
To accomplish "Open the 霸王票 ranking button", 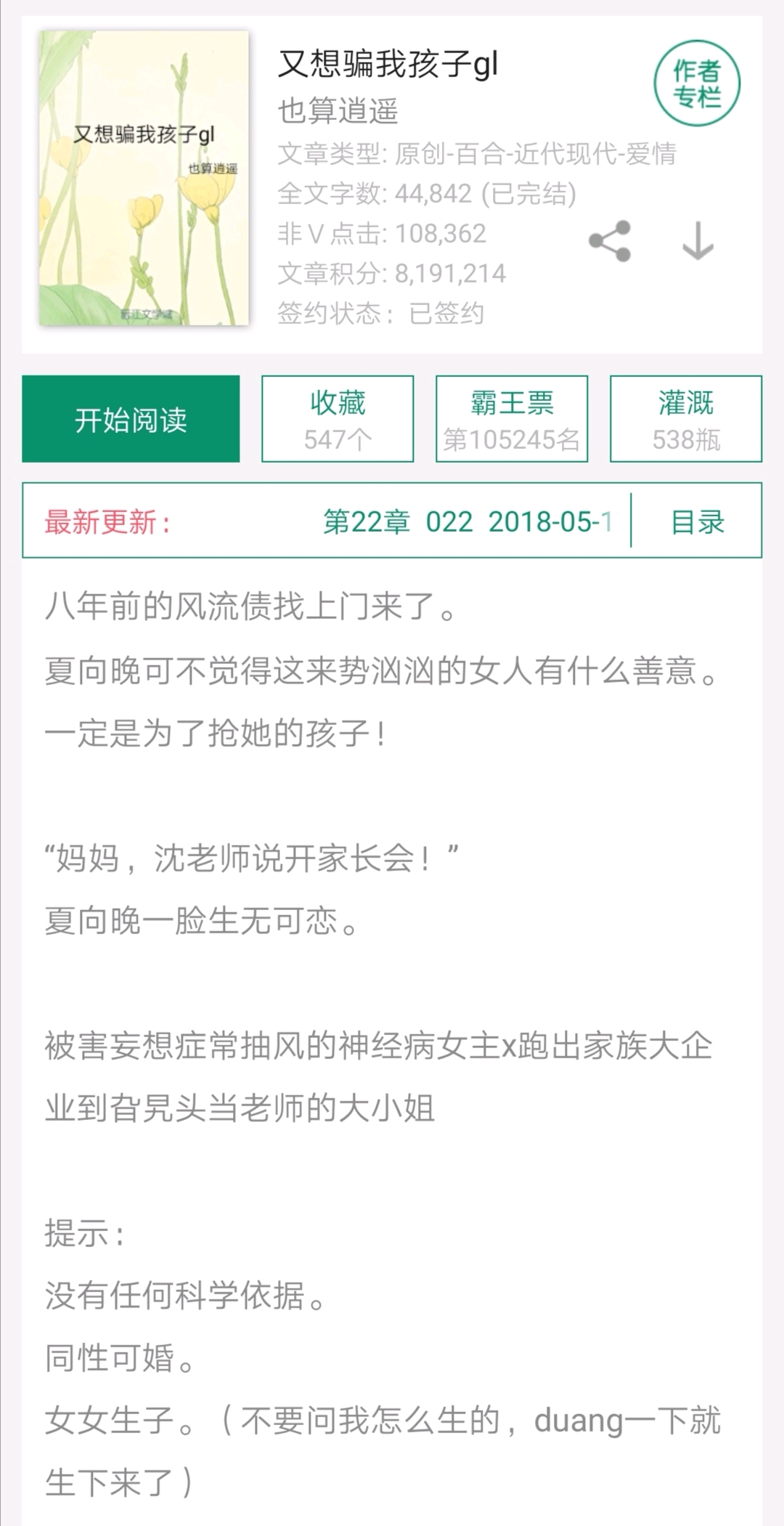I will click(x=512, y=419).
